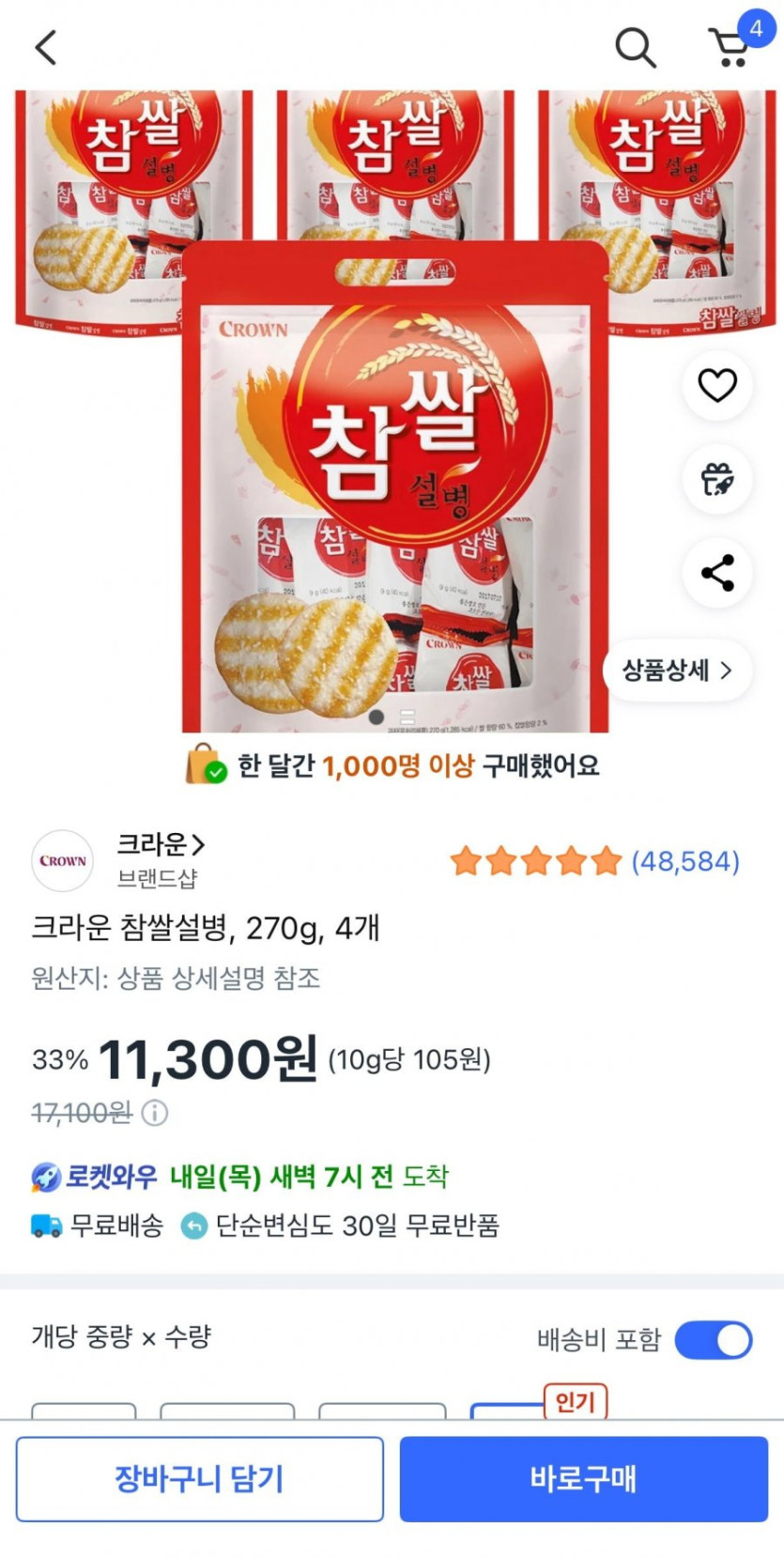Show info about the 17,100원 original price

tap(155, 1114)
